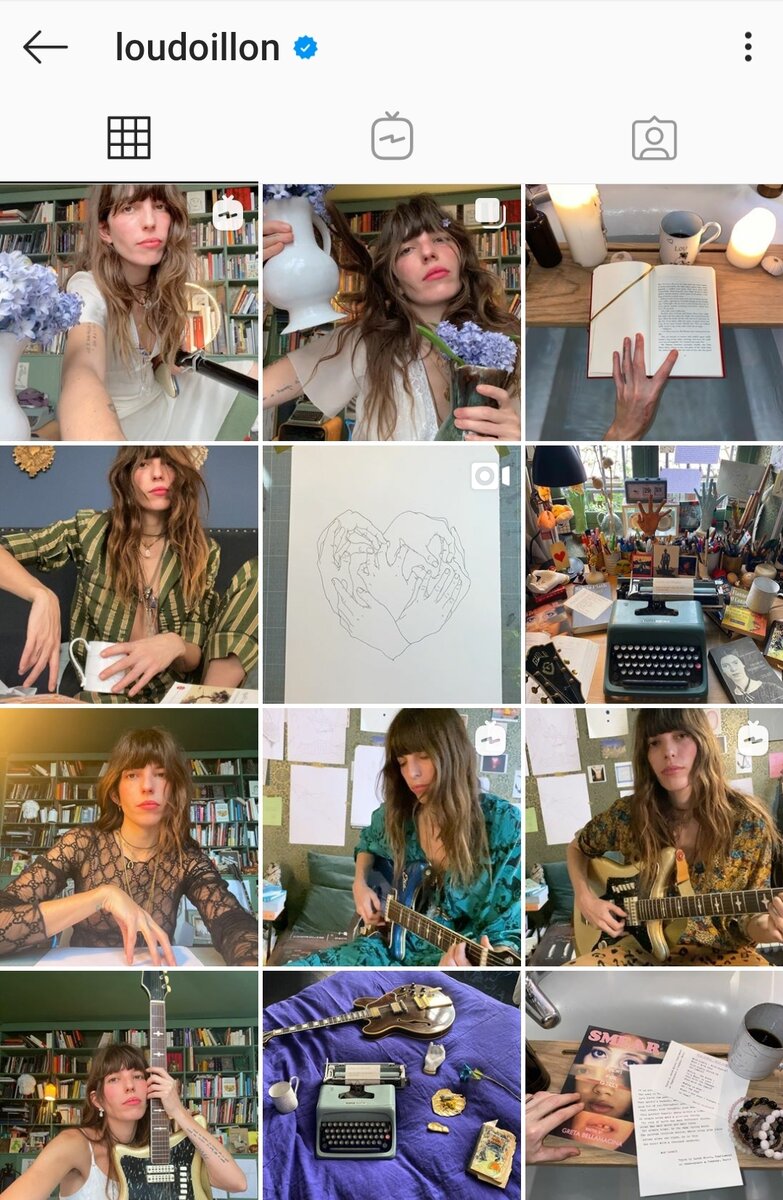Open IGTV video with cream guitar

click(654, 836)
